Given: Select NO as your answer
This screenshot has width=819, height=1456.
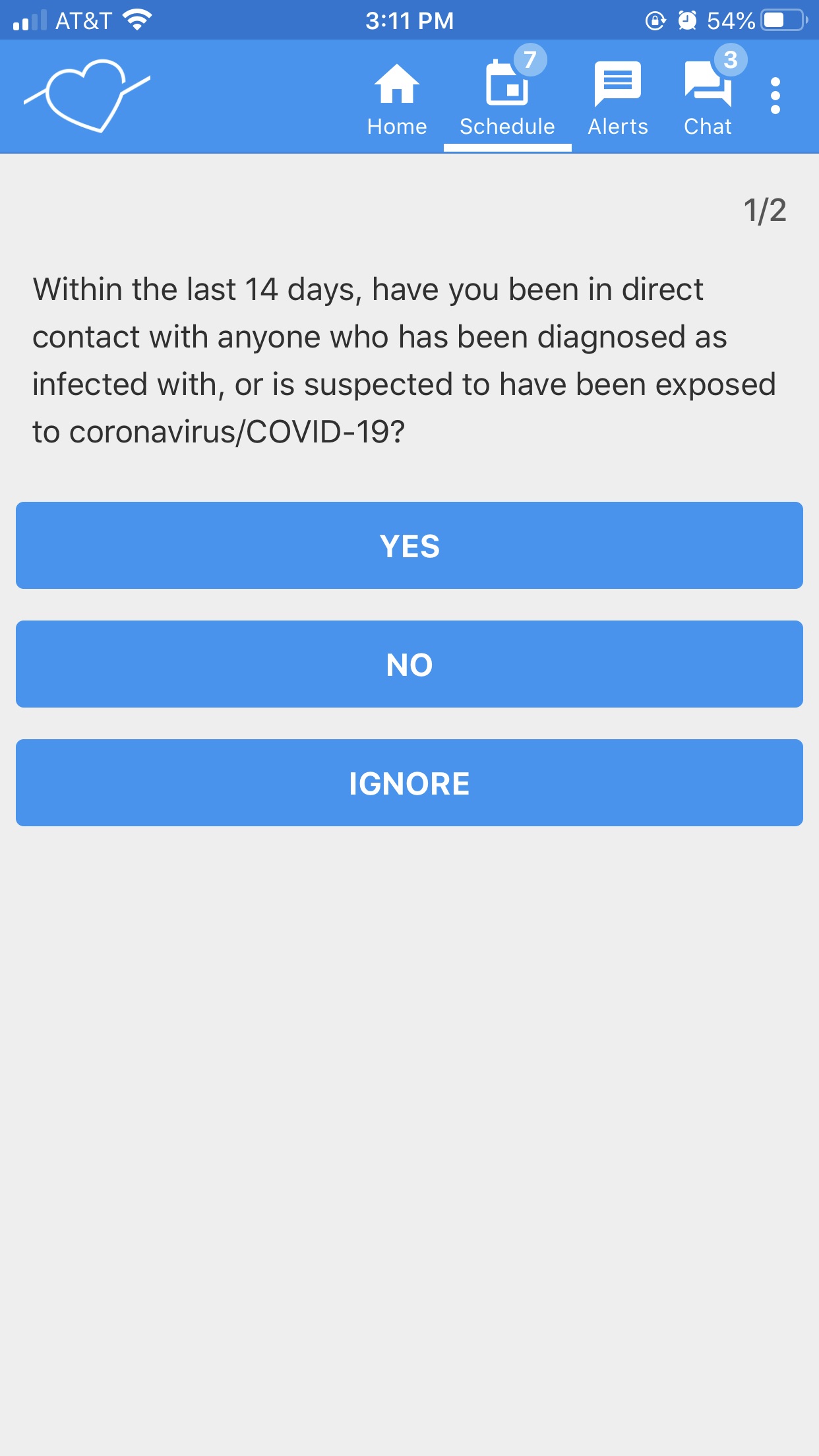Looking at the screenshot, I should point(409,664).
